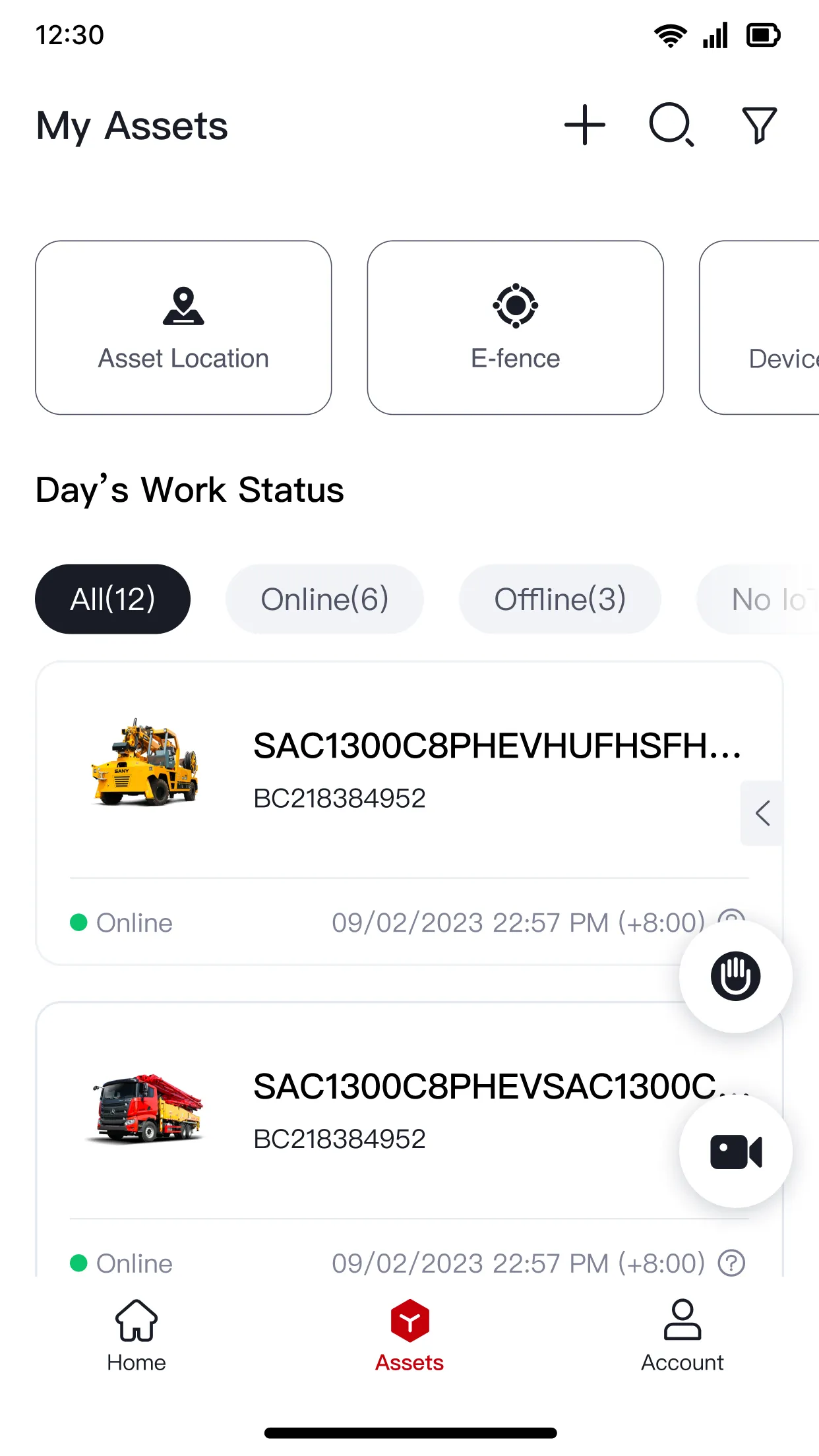Image resolution: width=819 pixels, height=1456 pixels.
Task: Select the All(12) status chip
Action: tap(113, 599)
